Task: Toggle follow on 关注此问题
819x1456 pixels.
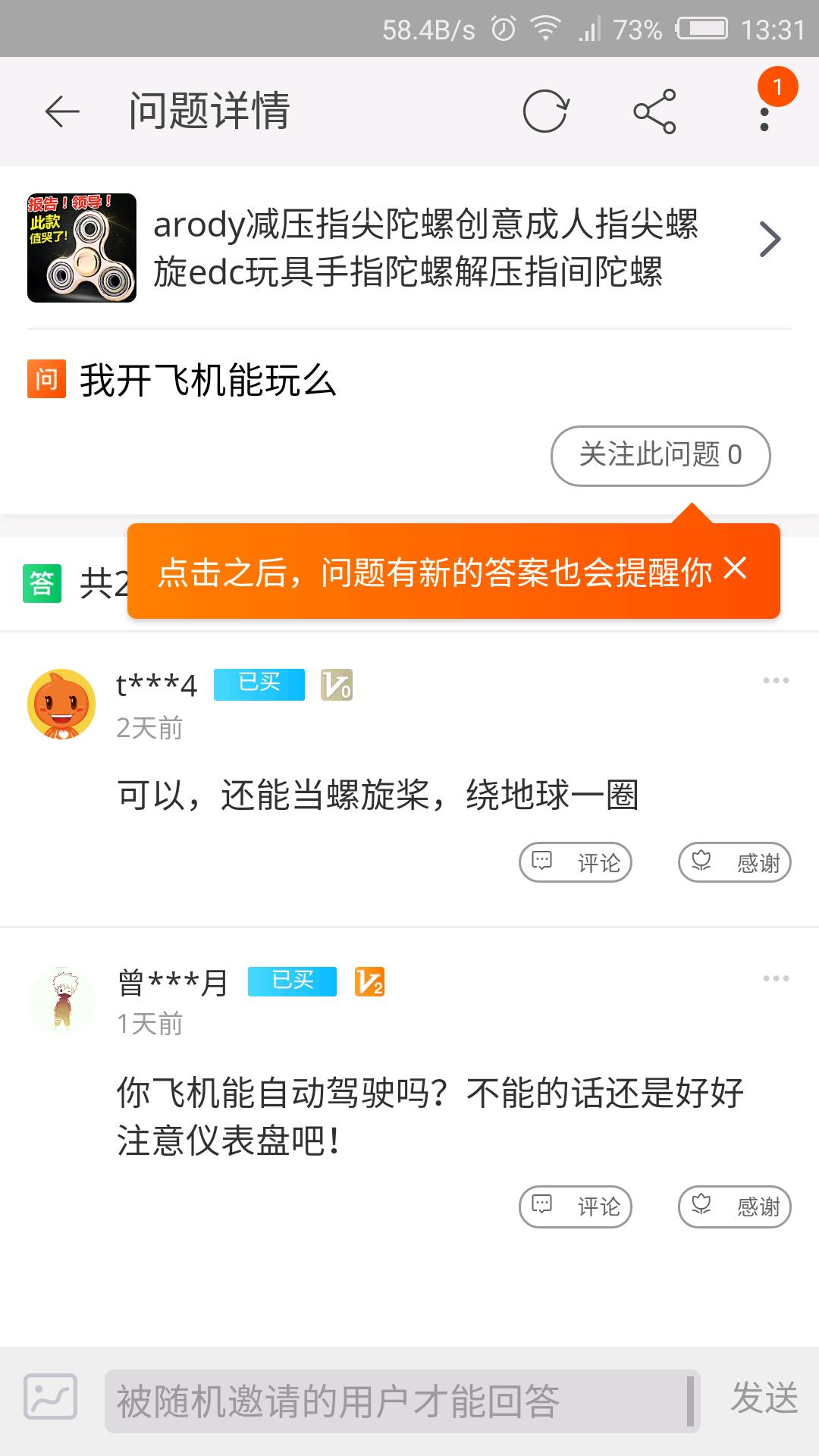Action: pos(661,455)
